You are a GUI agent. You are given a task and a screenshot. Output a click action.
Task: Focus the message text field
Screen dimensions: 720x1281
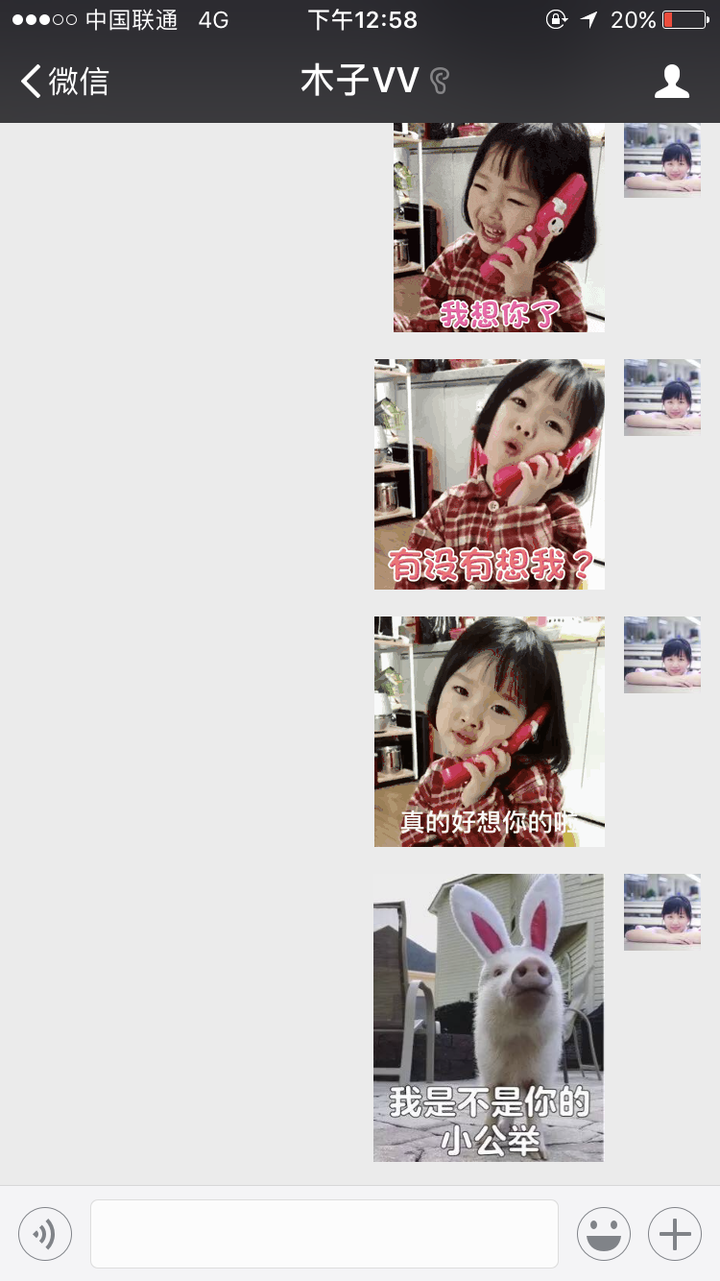(324, 1234)
